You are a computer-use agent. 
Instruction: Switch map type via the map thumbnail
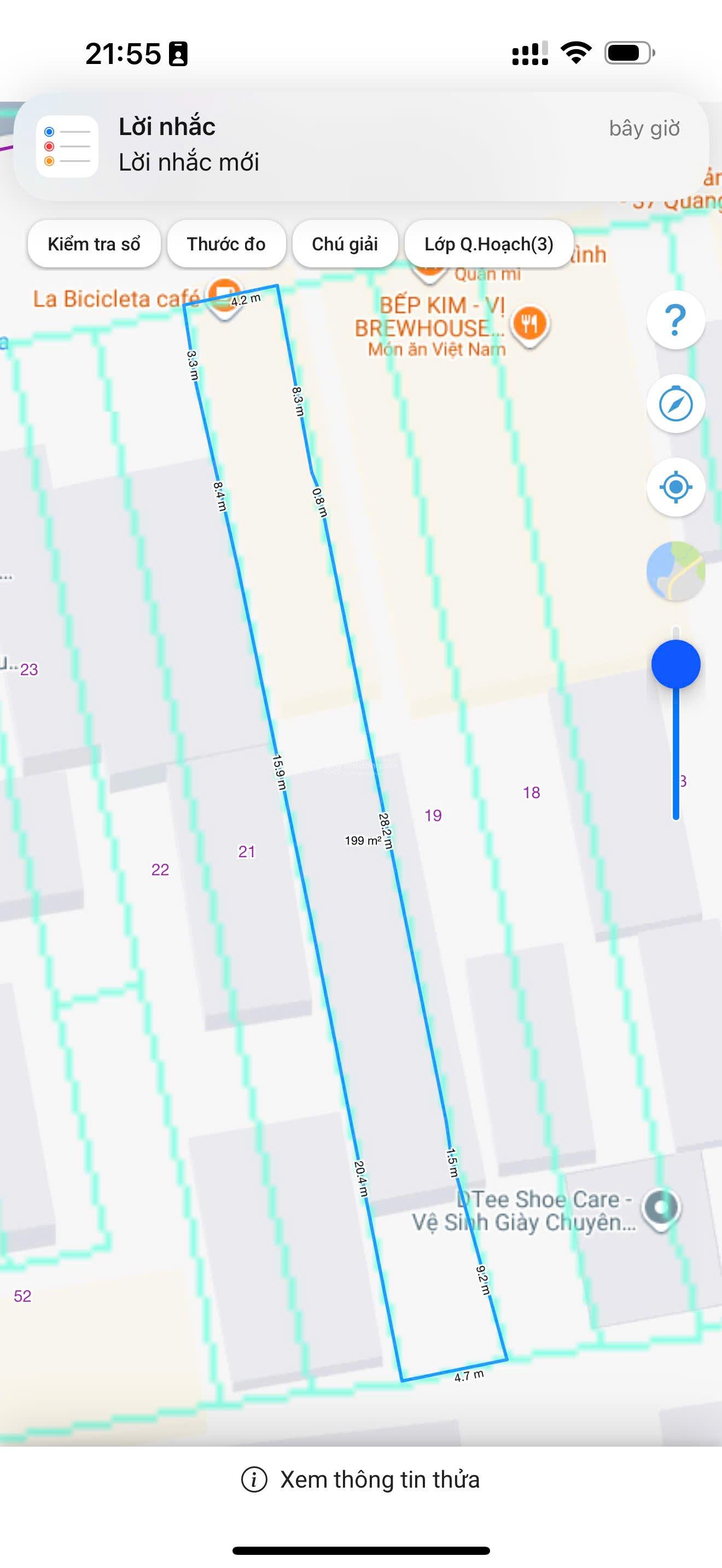pyautogui.click(x=675, y=571)
